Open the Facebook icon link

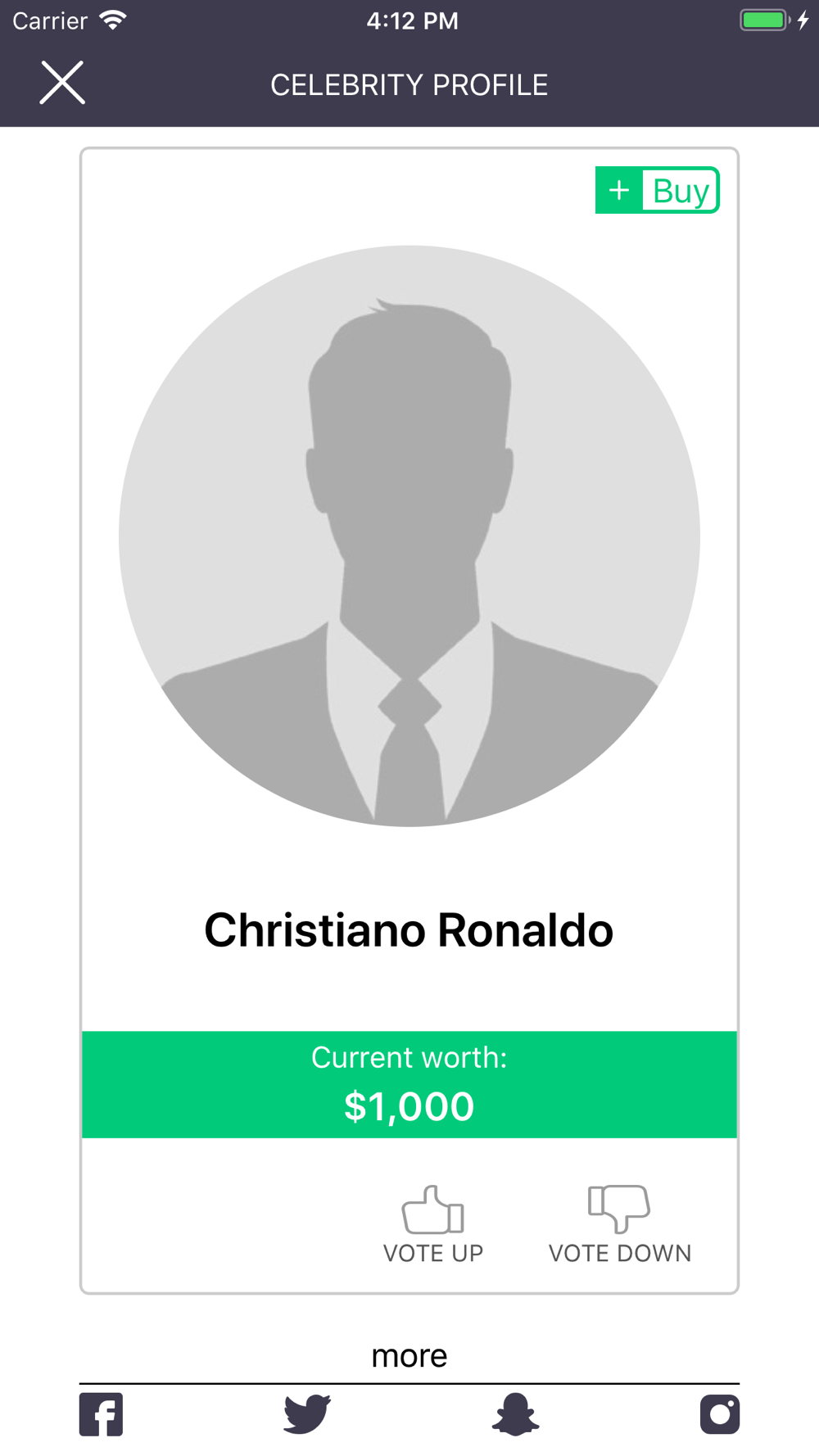tap(101, 1414)
